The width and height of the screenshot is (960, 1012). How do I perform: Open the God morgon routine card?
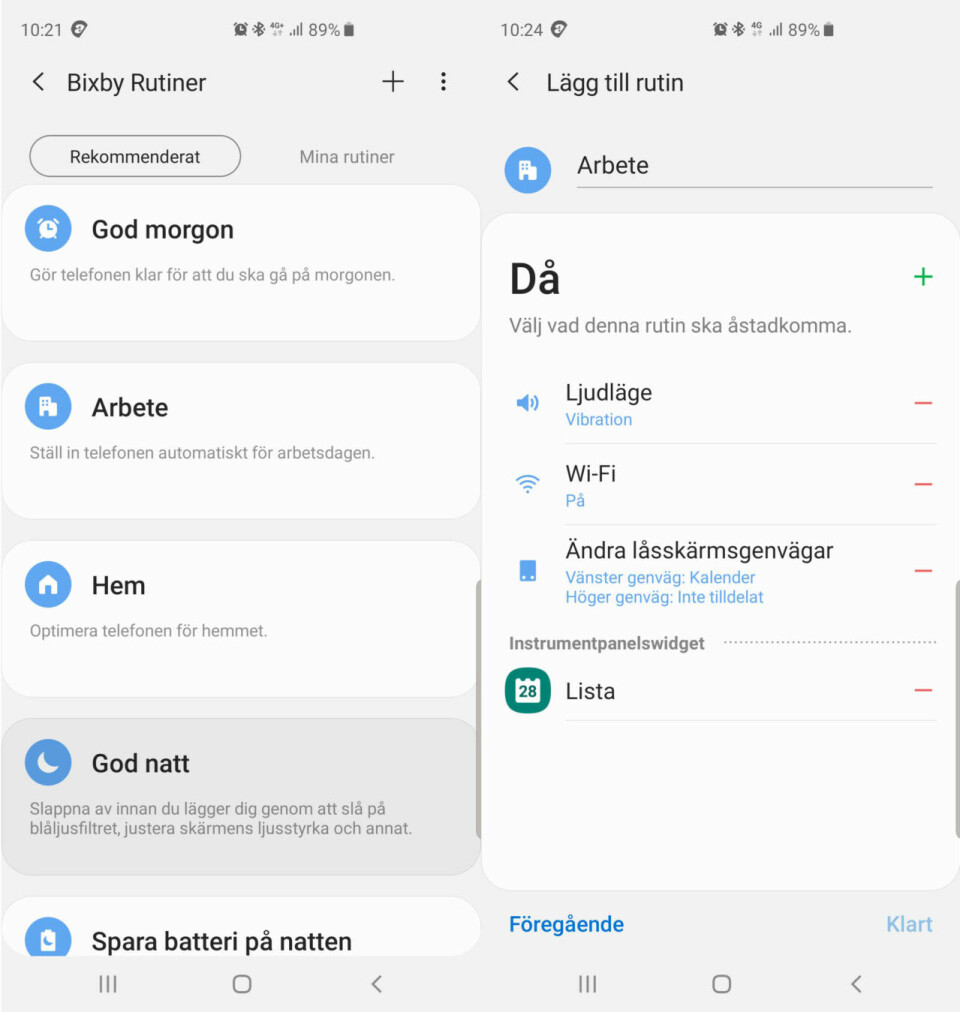click(x=240, y=262)
